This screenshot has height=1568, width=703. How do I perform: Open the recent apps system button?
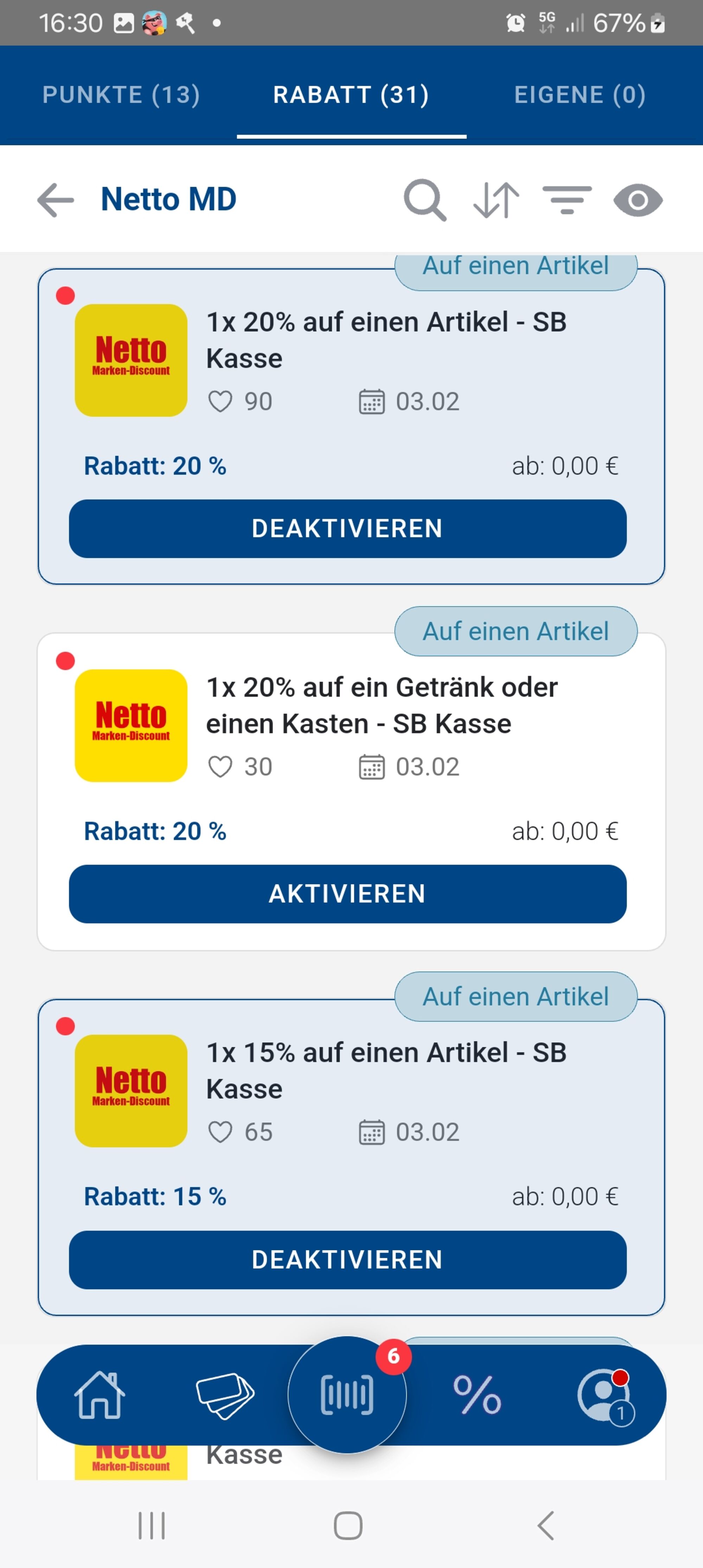[152, 1526]
